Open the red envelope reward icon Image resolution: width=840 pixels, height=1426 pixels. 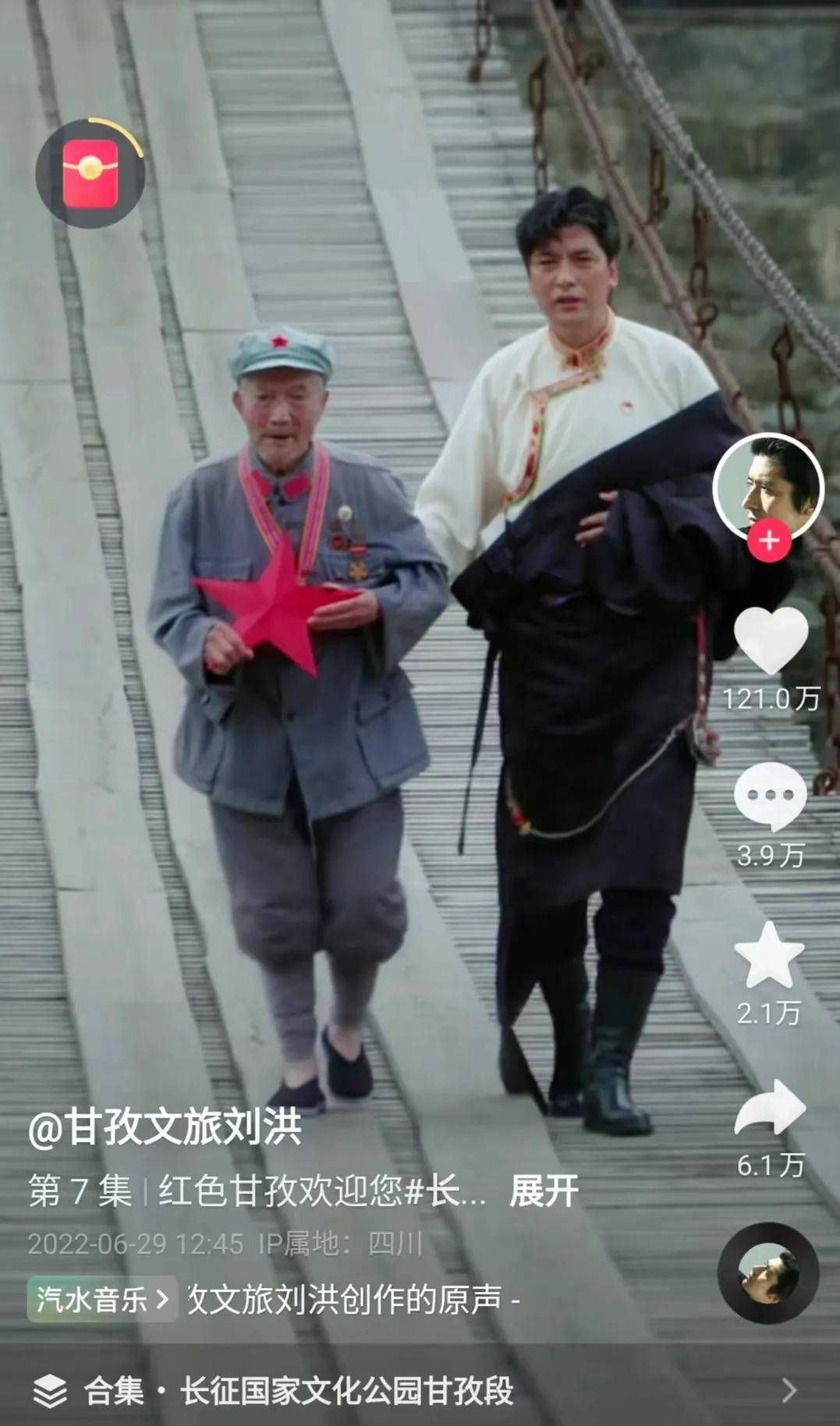pyautogui.click(x=90, y=172)
